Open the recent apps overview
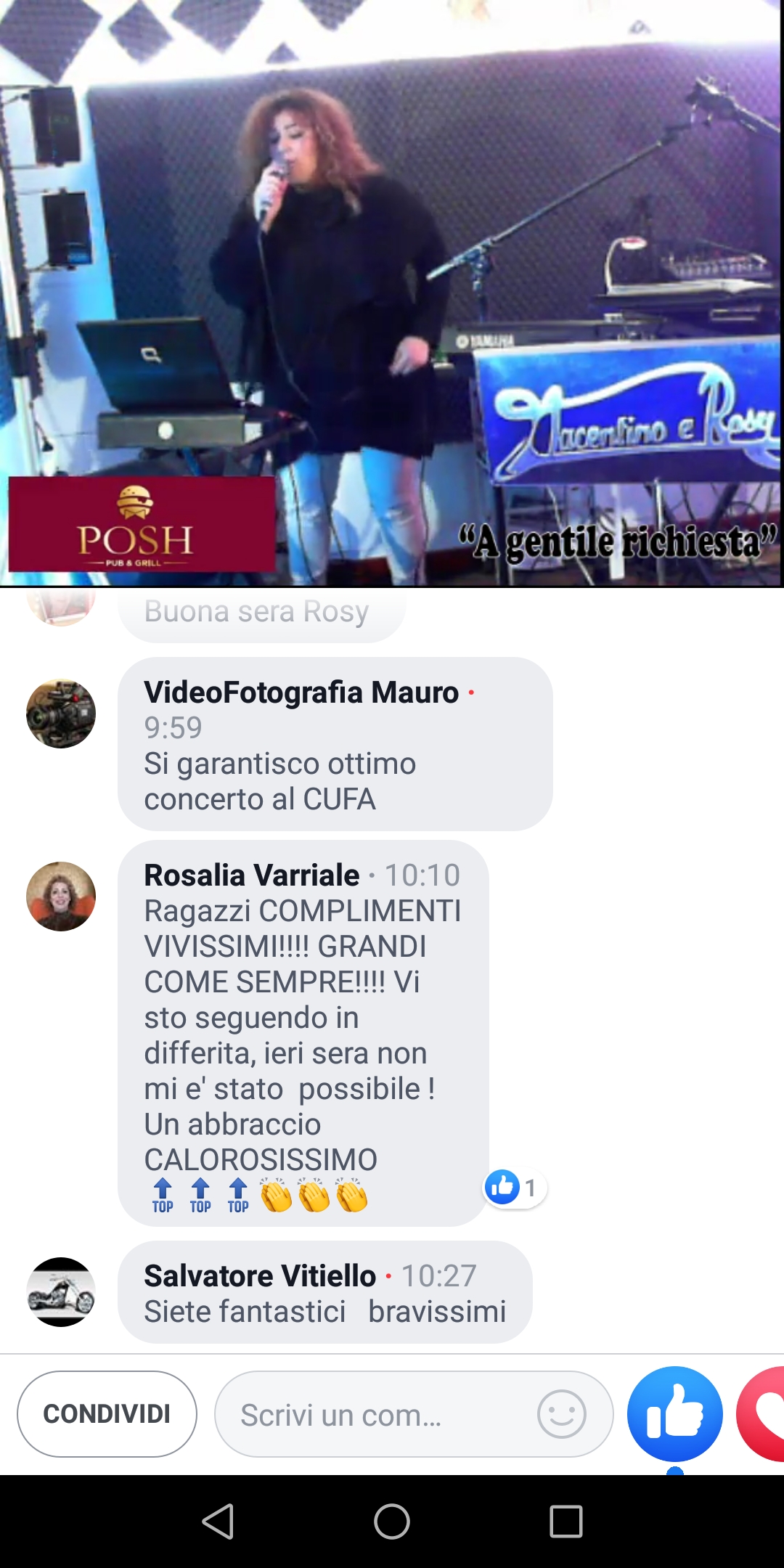Screen dimensions: 784x1568 coord(566,1521)
